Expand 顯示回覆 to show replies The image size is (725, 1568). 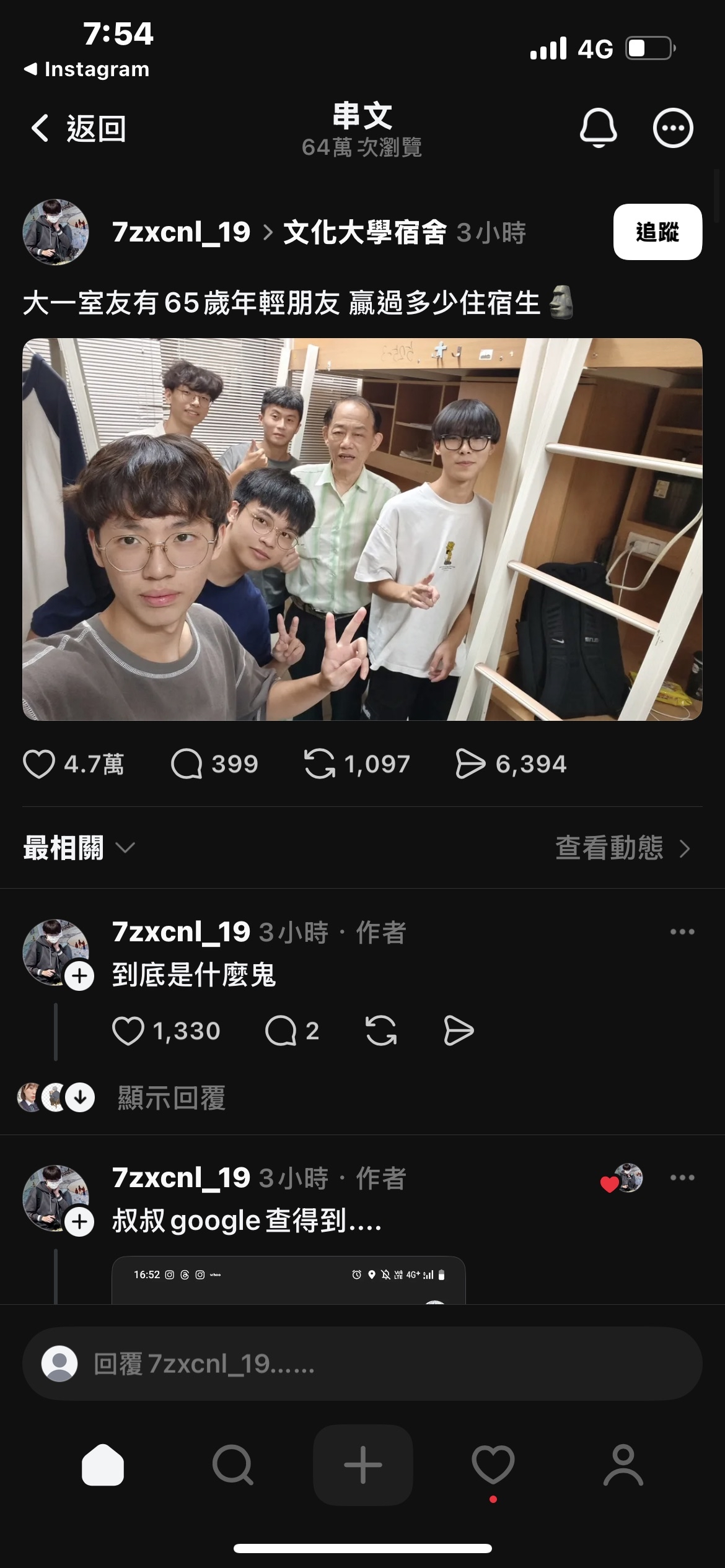171,1097
